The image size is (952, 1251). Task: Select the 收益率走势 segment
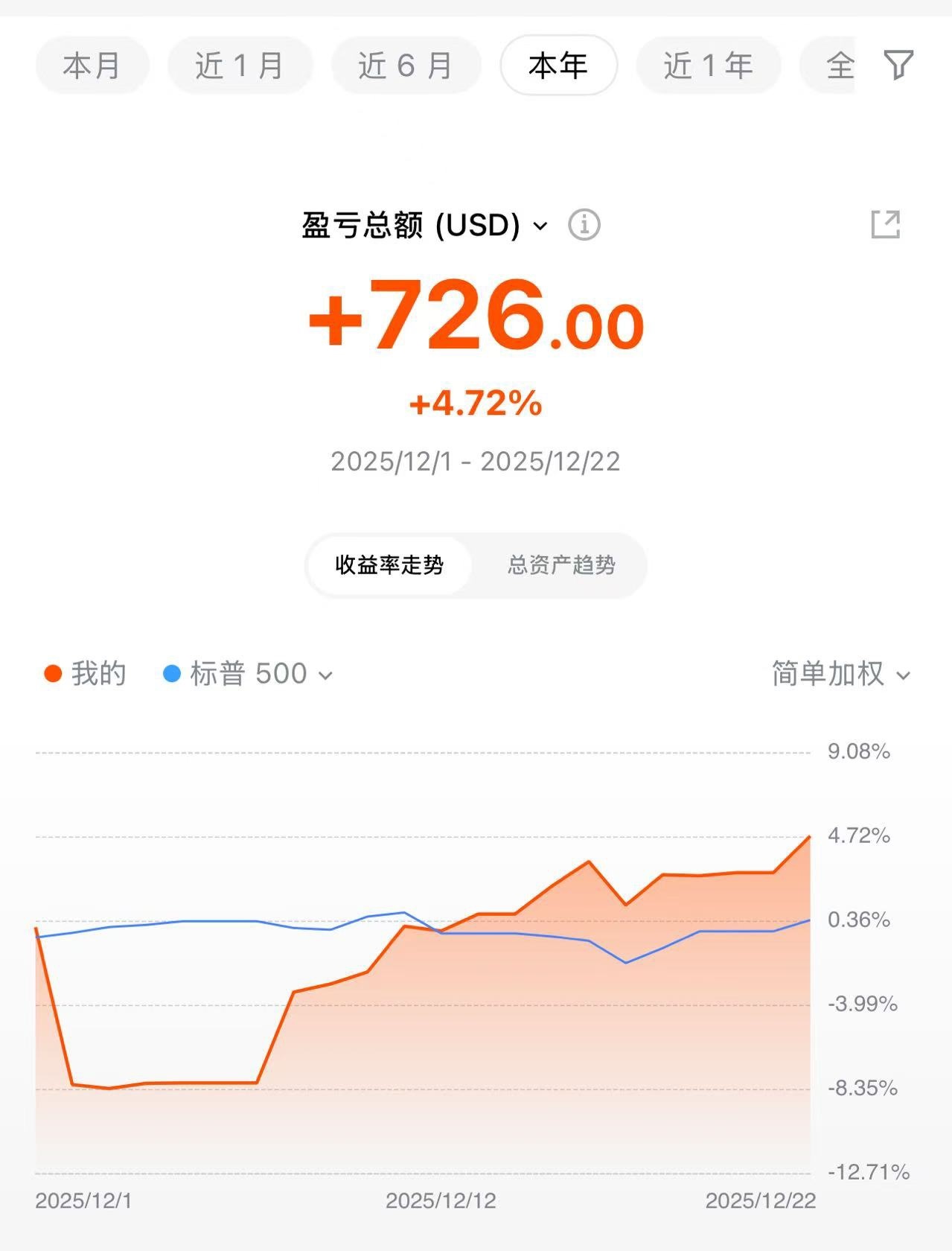click(x=389, y=565)
